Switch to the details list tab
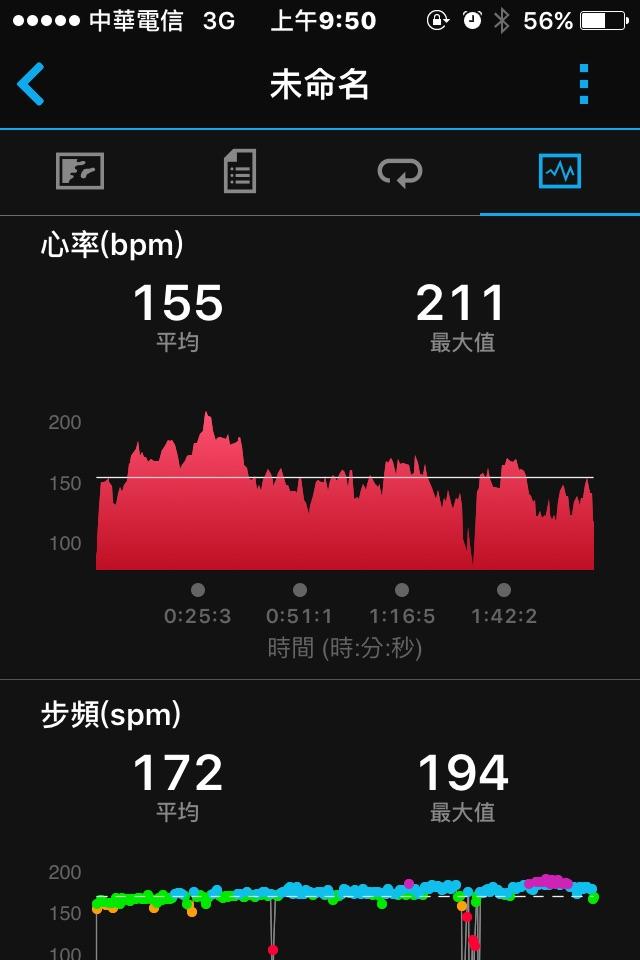640x960 pixels. click(240, 172)
